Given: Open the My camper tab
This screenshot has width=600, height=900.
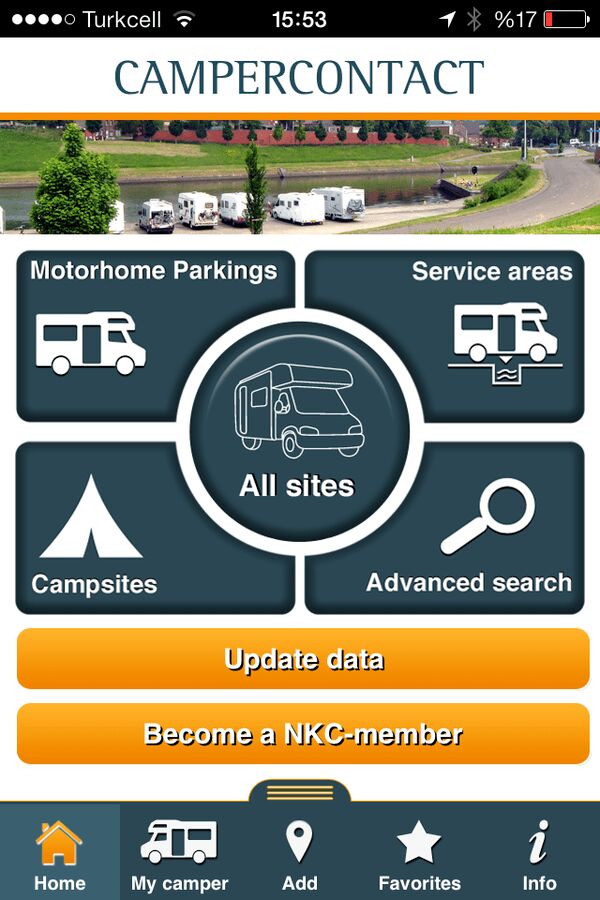Looking at the screenshot, I should point(179,853).
